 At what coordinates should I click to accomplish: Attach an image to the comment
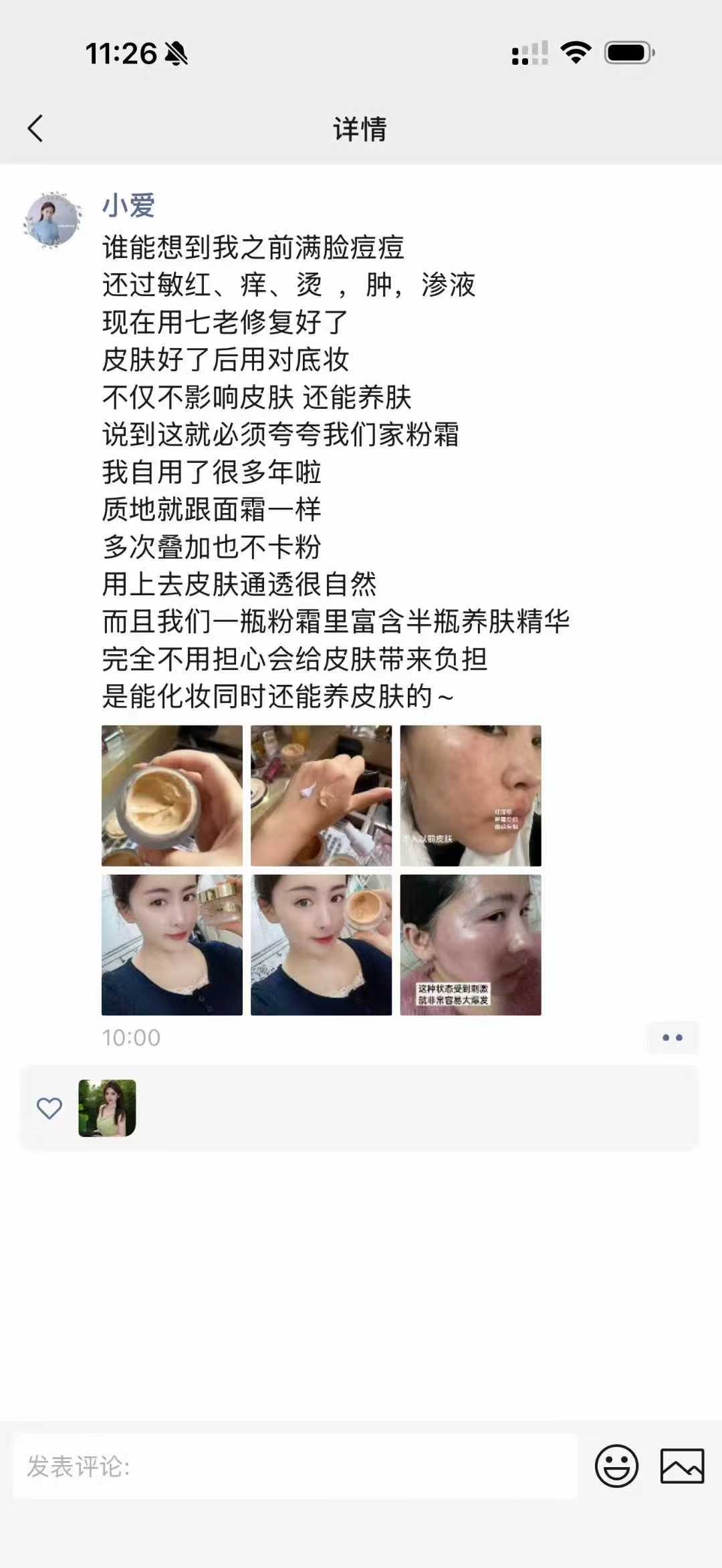[682, 1466]
